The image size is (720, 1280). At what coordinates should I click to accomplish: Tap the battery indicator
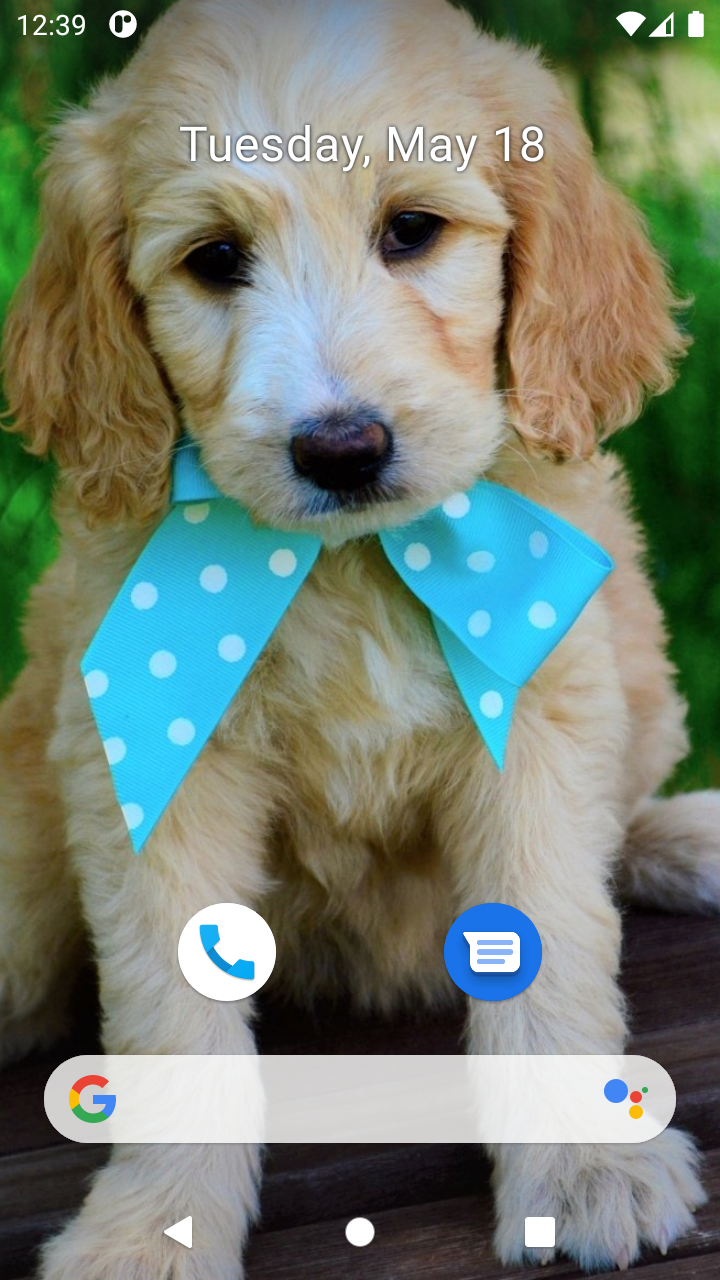pyautogui.click(x=695, y=25)
